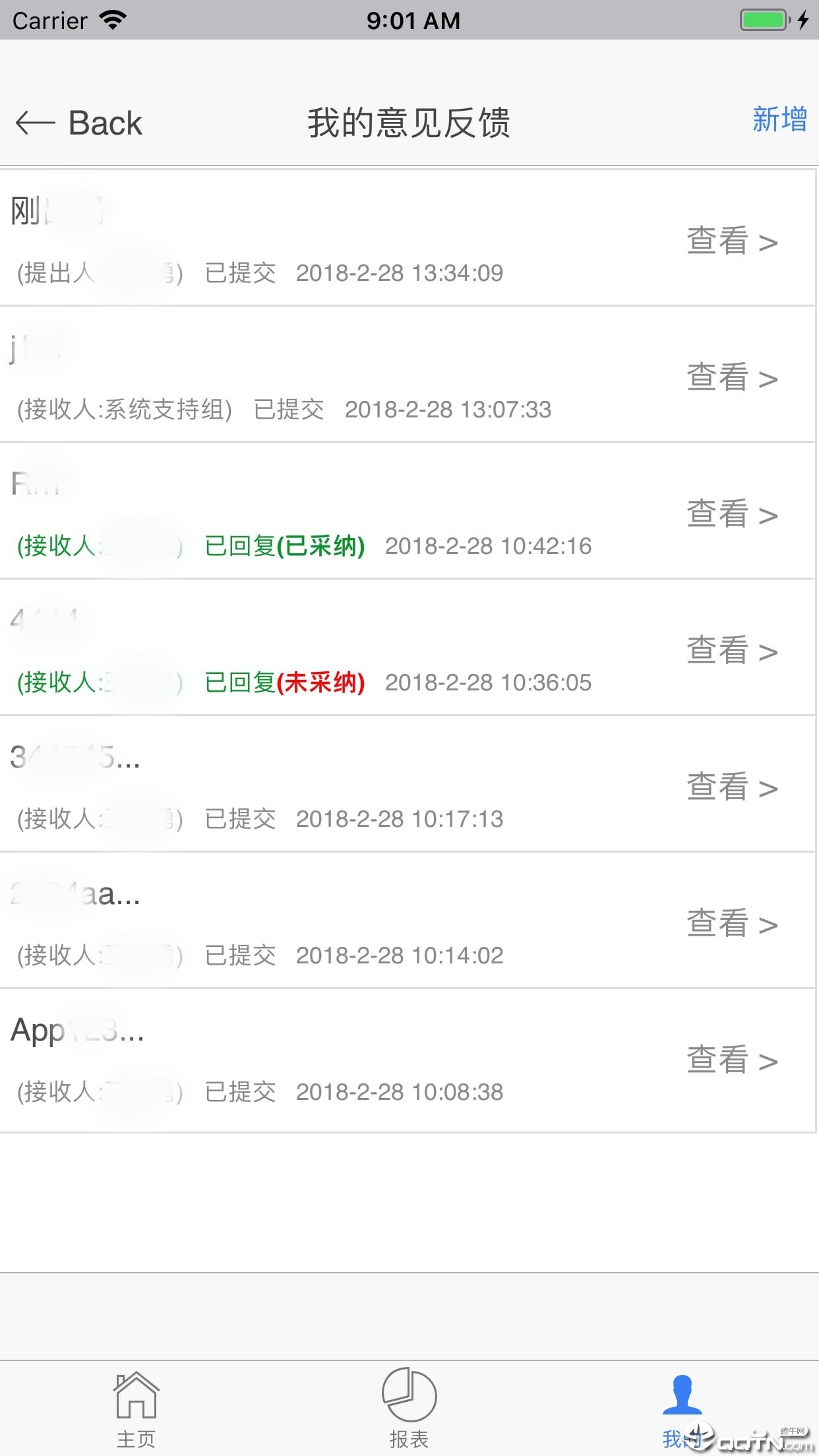Open feedback submitted at 10:14:02
Screen dimensions: 819x1456
tap(732, 923)
